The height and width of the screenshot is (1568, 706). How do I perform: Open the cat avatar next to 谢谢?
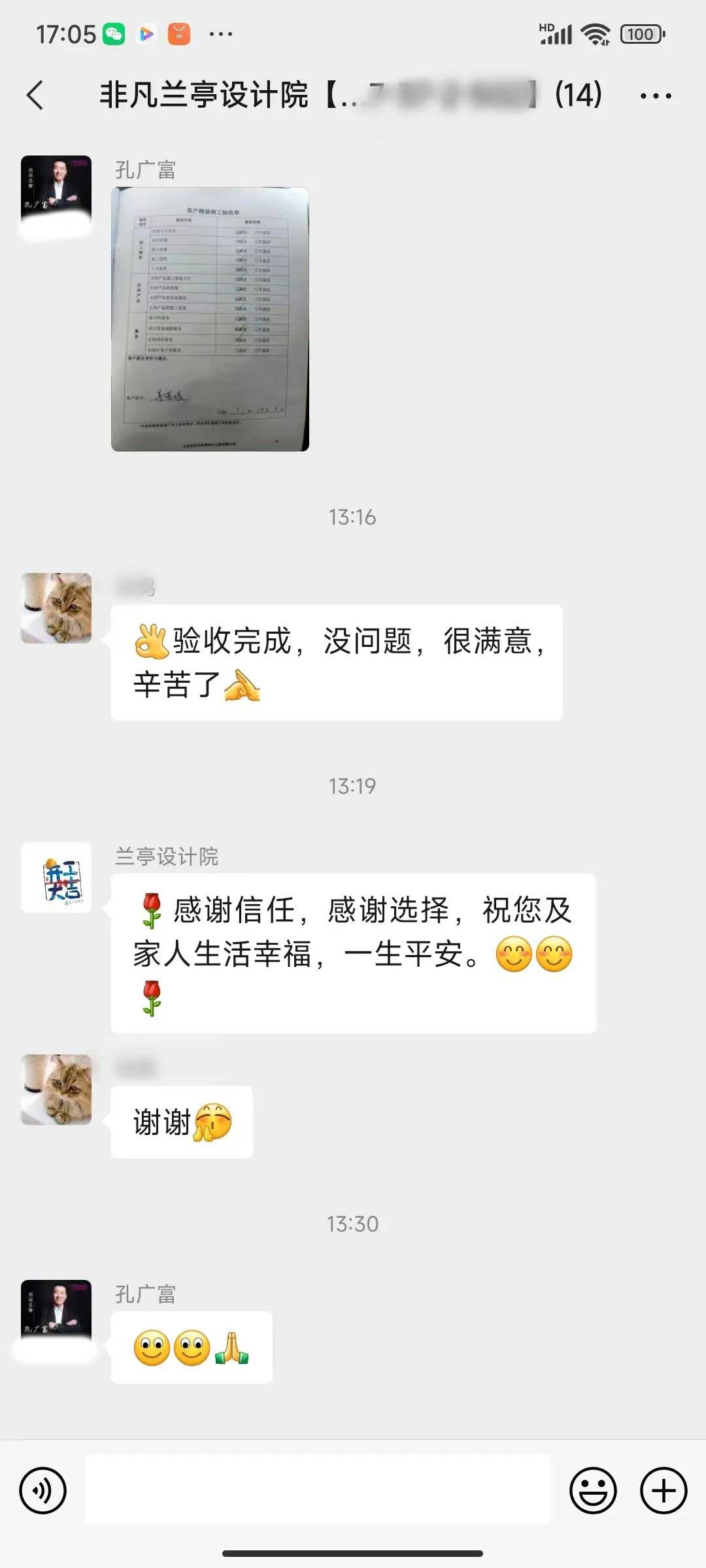tap(56, 1089)
